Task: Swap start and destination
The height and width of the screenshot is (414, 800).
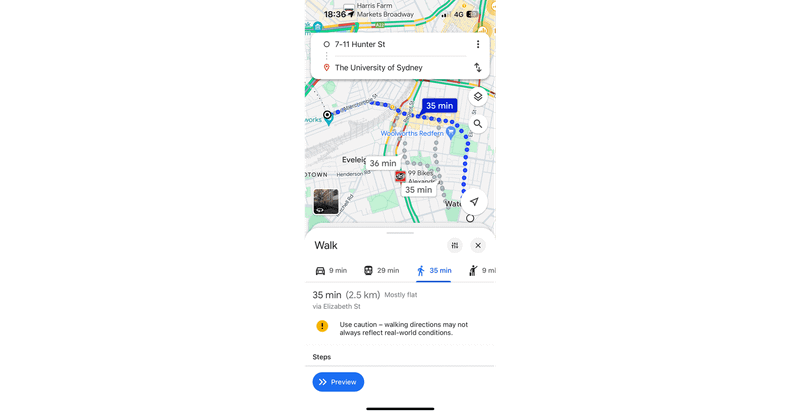Action: [478, 68]
